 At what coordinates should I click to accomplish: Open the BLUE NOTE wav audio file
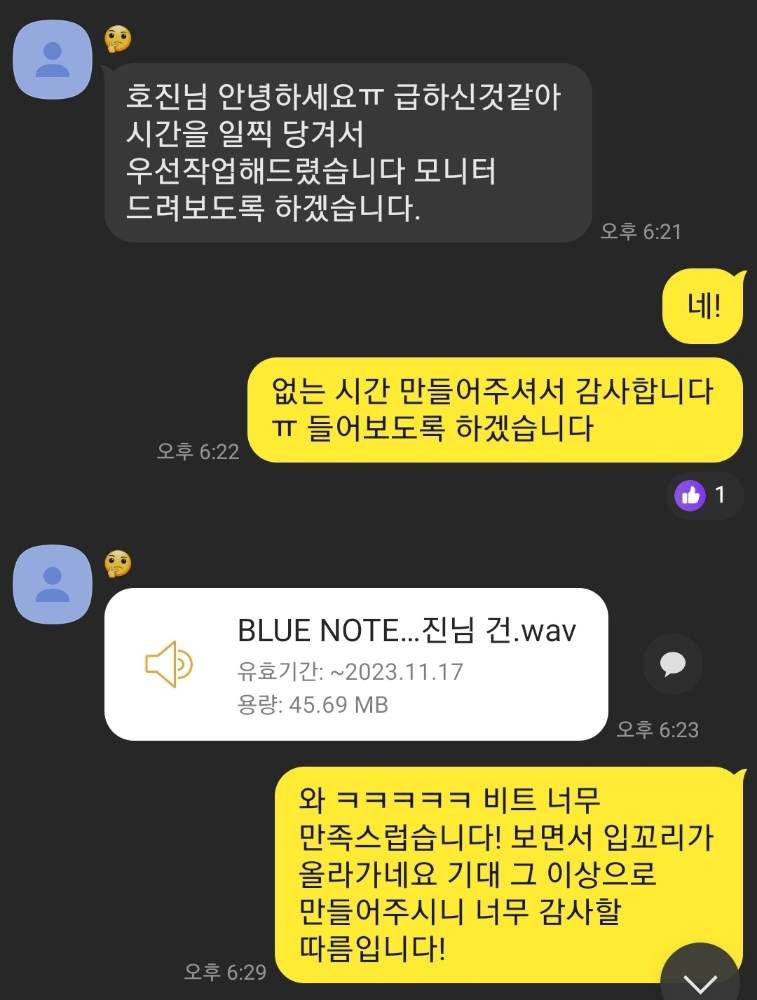[356, 664]
